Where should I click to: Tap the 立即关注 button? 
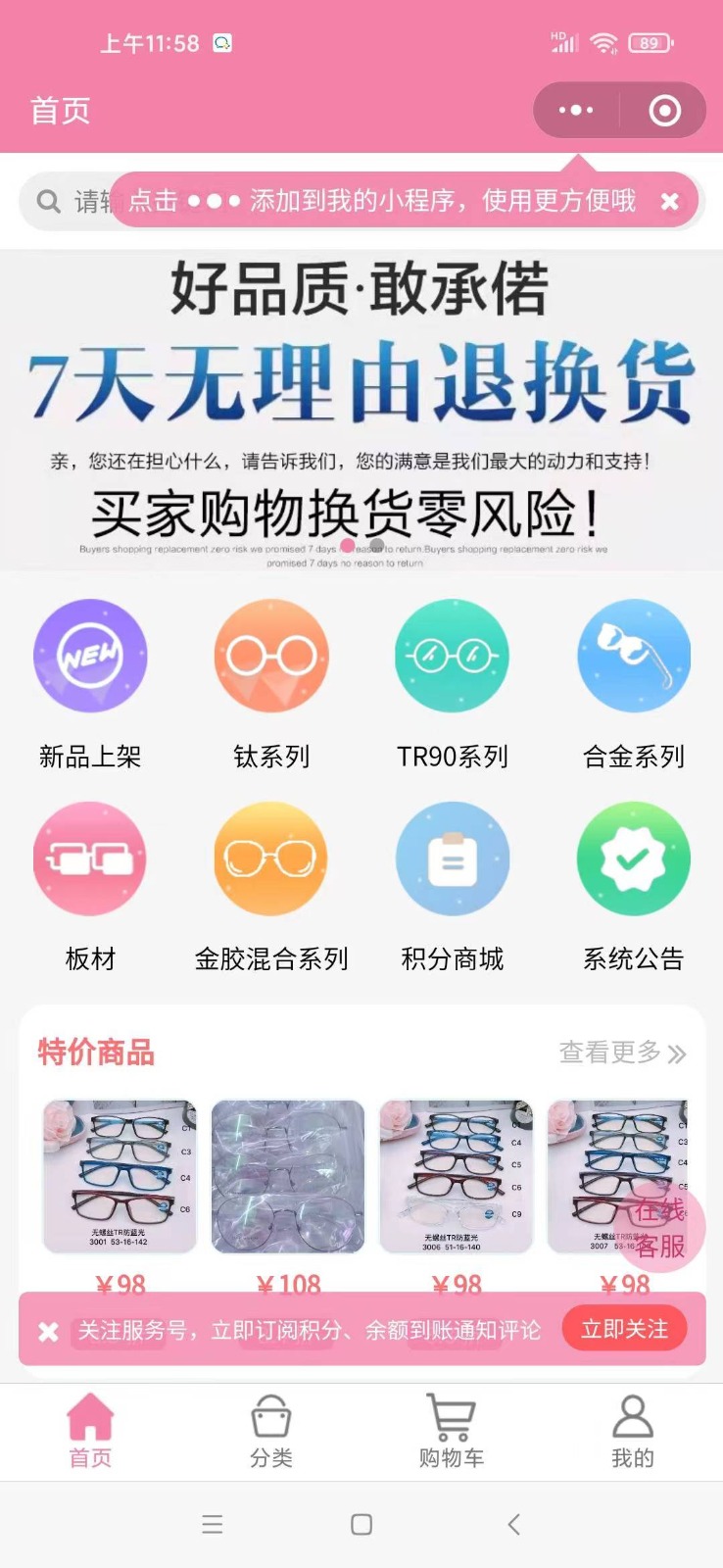point(624,1329)
